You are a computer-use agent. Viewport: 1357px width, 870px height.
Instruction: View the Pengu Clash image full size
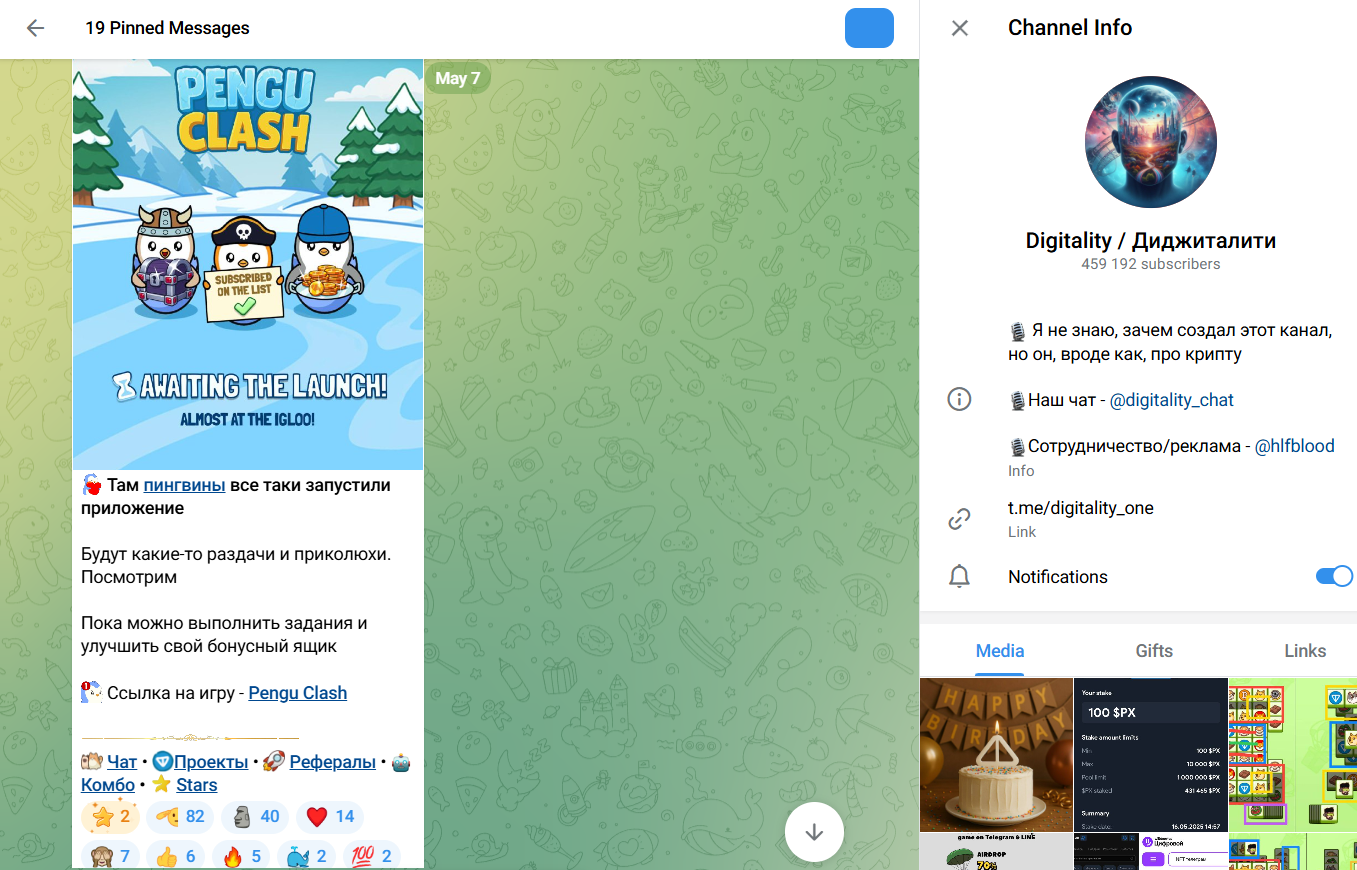(248, 265)
